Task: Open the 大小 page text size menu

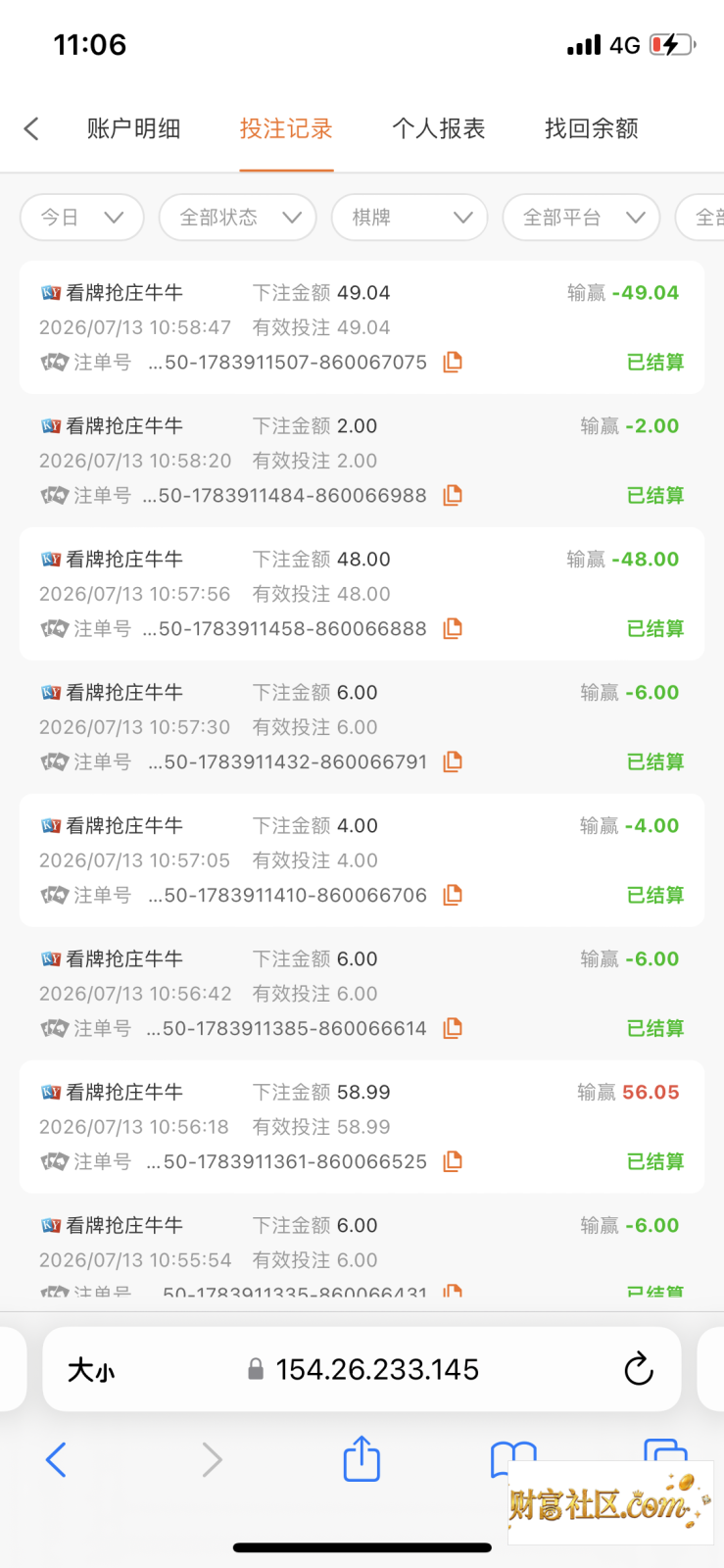Action: click(91, 1370)
